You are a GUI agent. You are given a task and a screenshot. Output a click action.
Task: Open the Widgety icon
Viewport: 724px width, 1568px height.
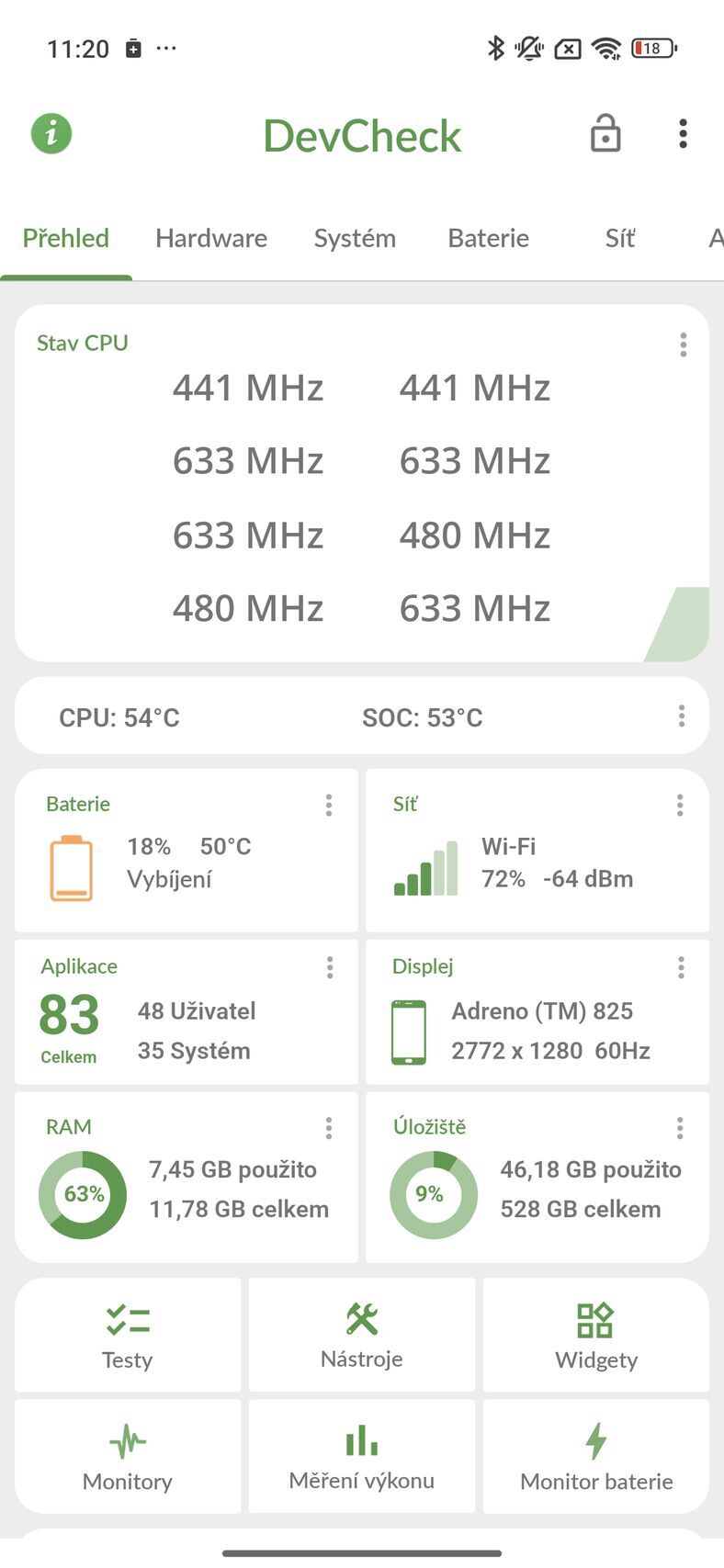click(x=595, y=1320)
